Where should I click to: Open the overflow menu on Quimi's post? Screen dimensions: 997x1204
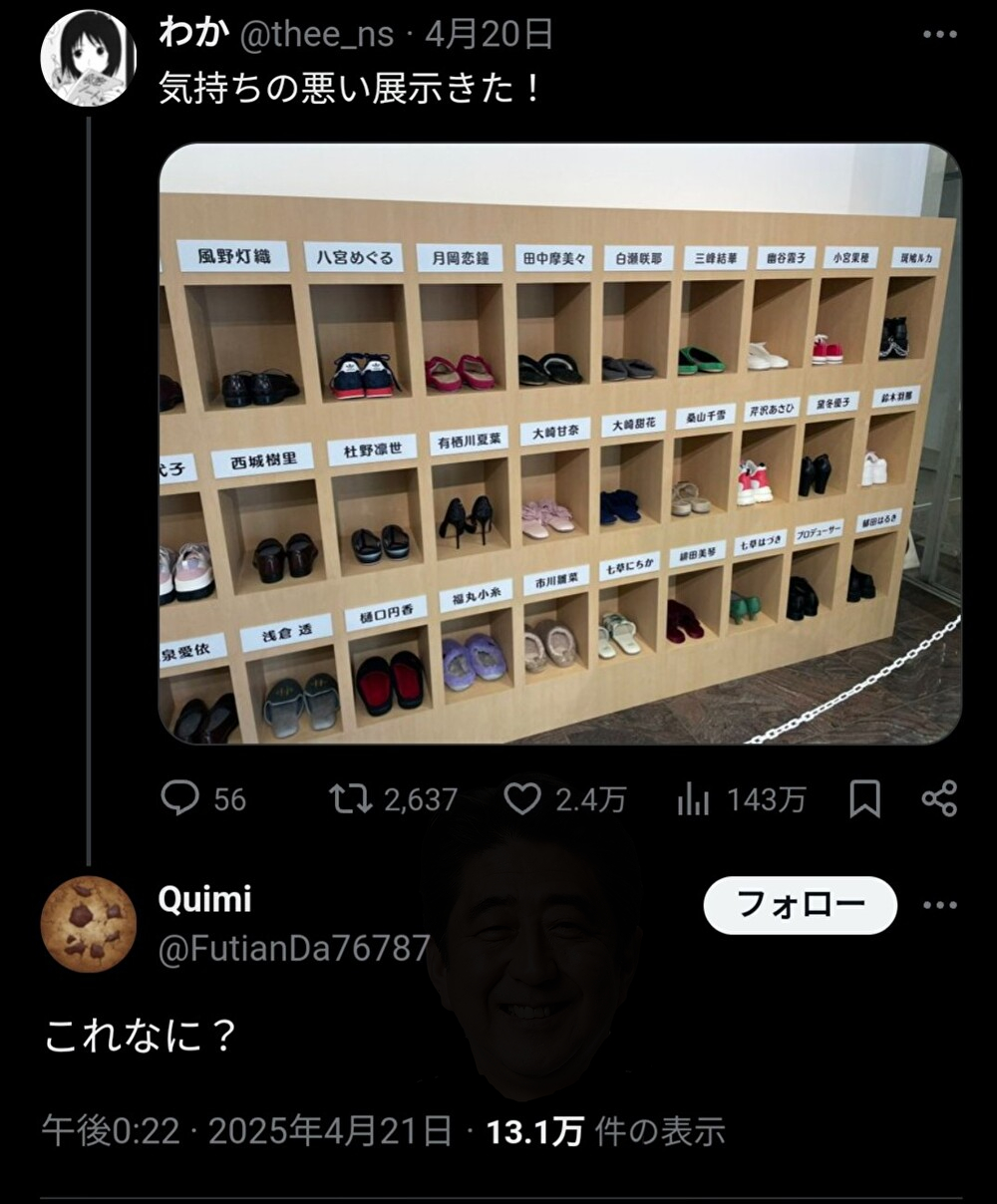coord(939,906)
